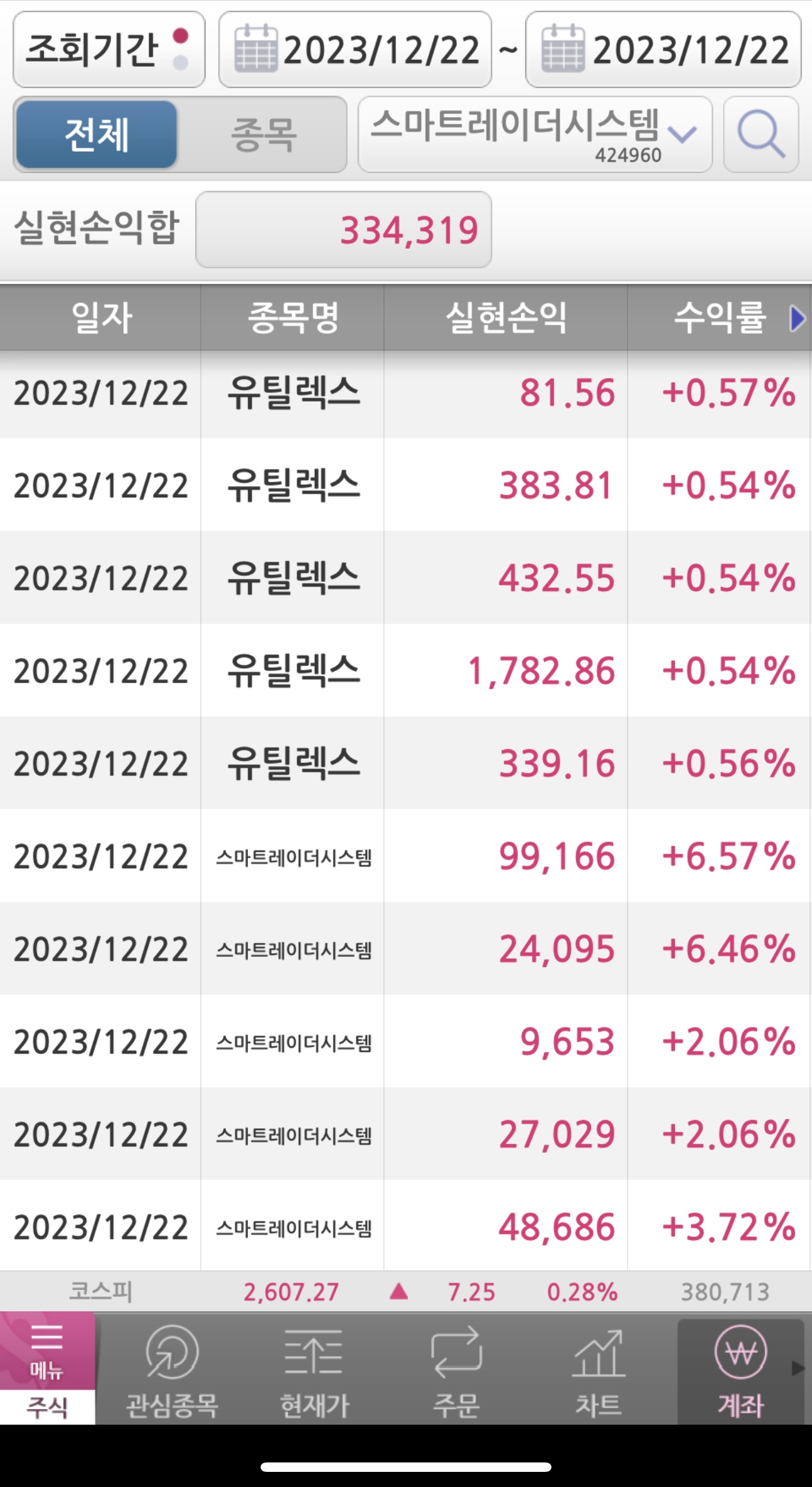Open the start date picker
The width and height of the screenshot is (812, 1487).
[x=355, y=50]
